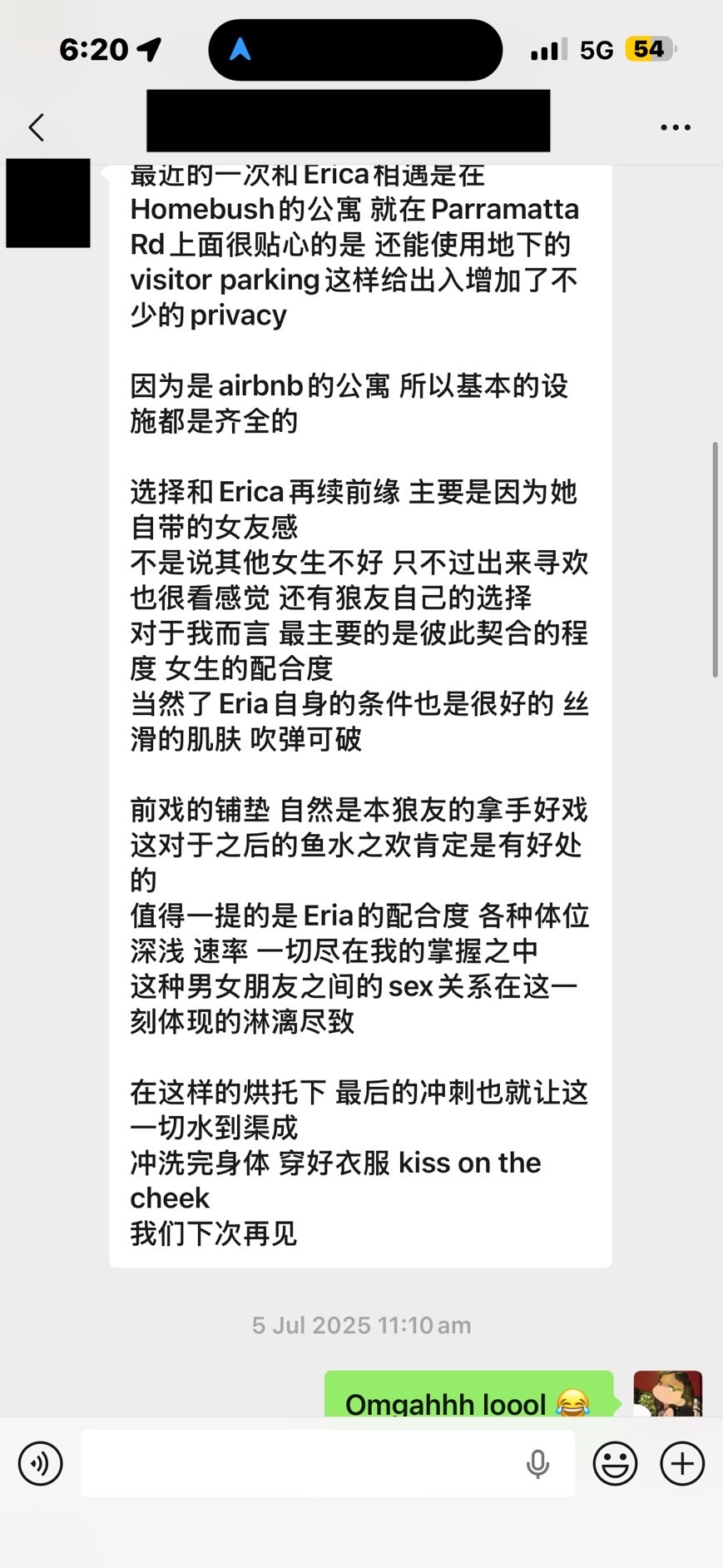Open the three-dot chat options menu
This screenshot has height=1568, width=723.
tap(675, 127)
